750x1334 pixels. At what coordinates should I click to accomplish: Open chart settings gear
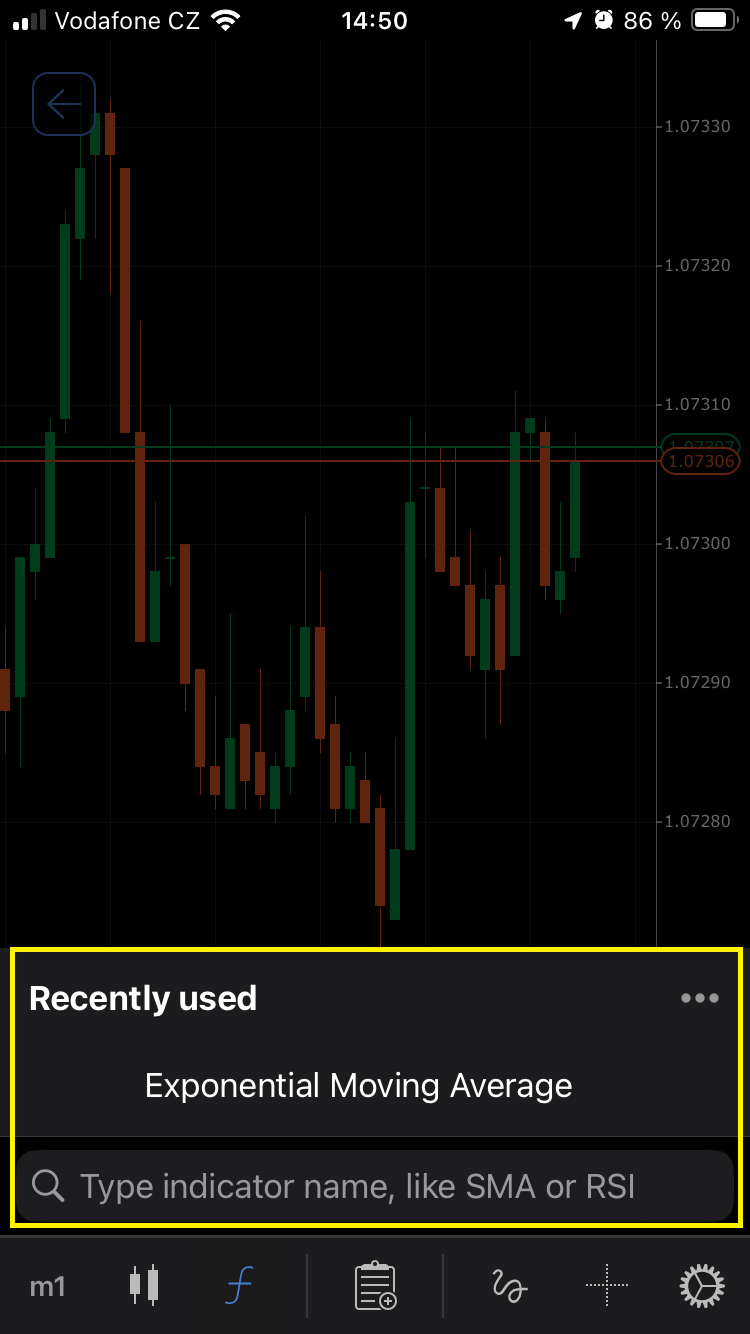pyautogui.click(x=702, y=1286)
